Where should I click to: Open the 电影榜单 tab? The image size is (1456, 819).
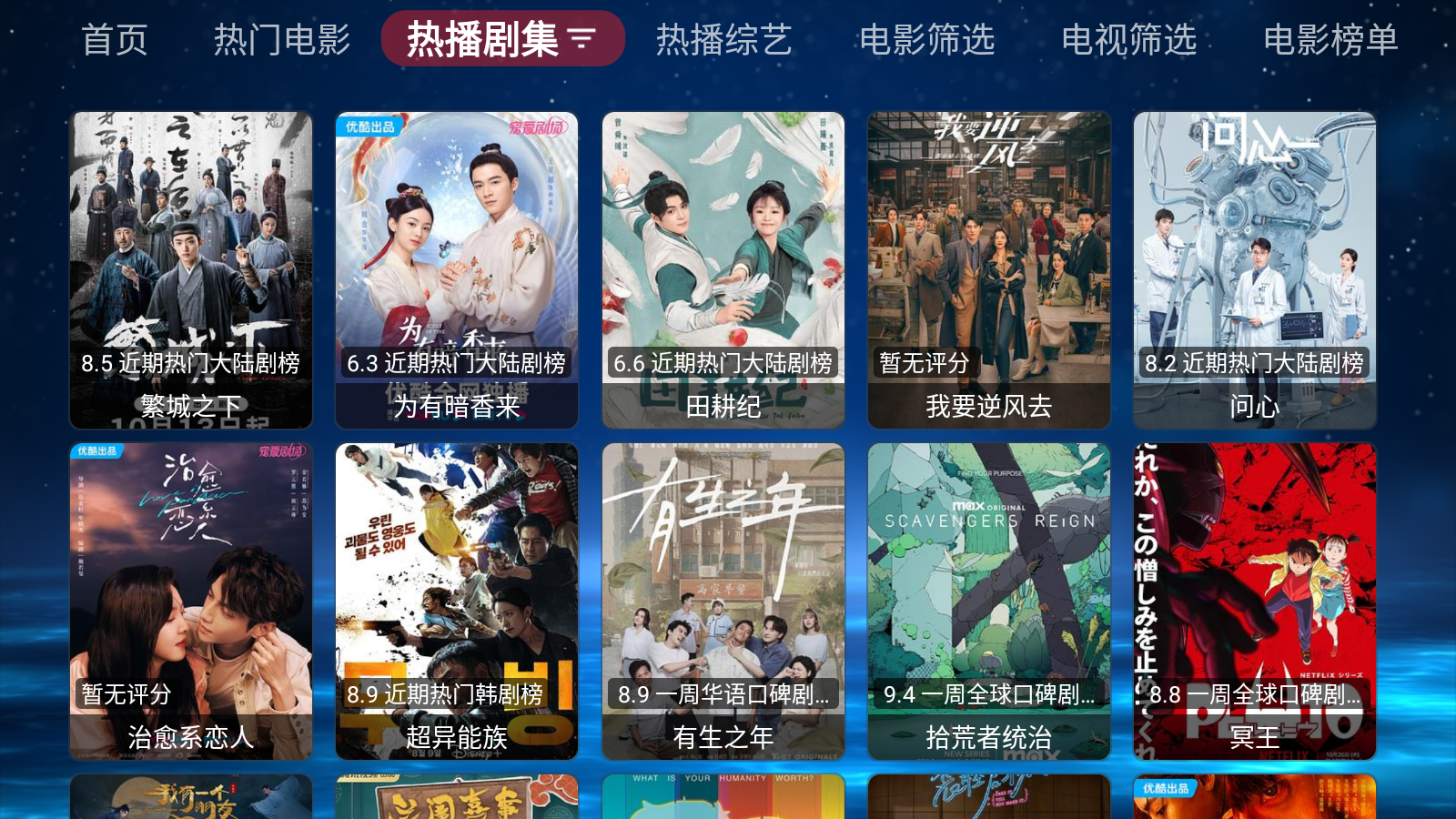point(1330,39)
